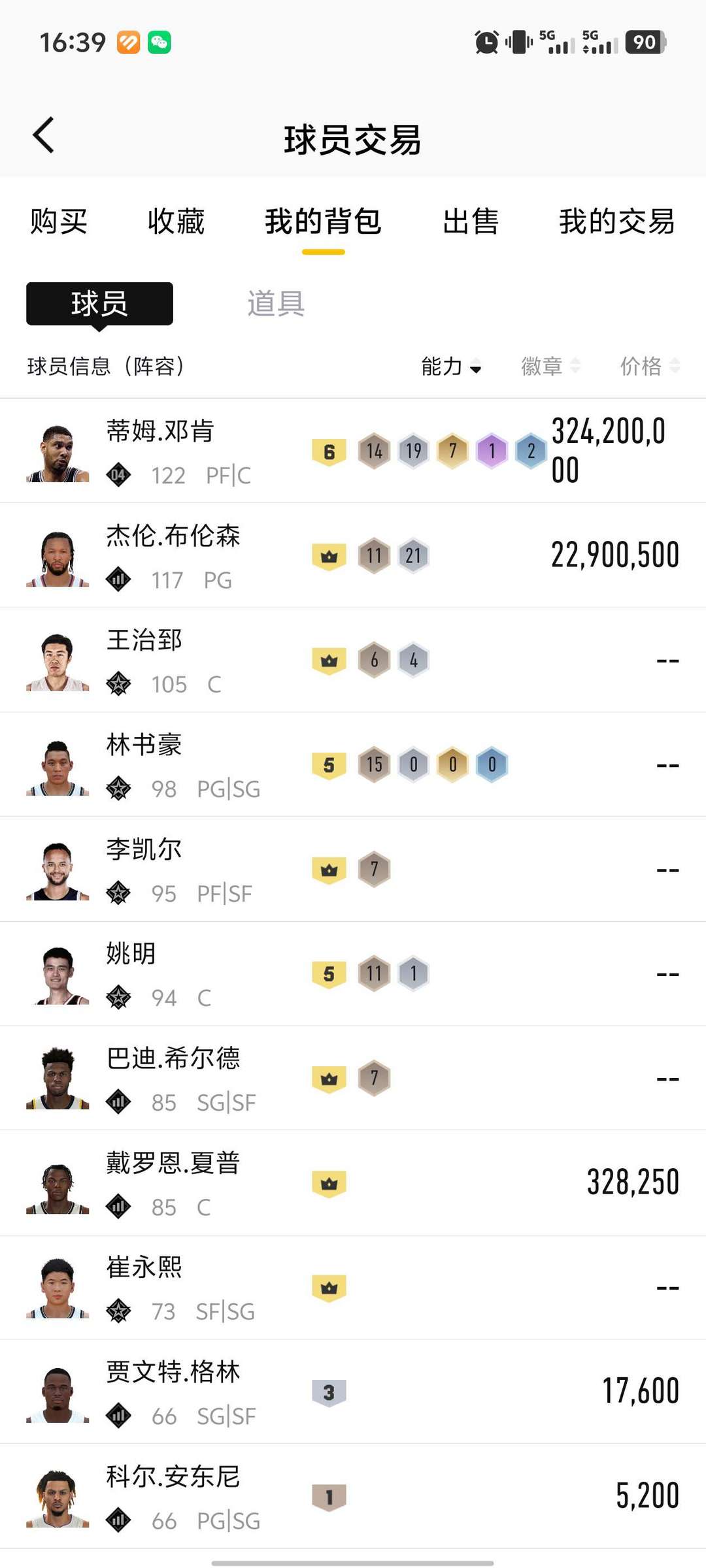Viewport: 706px width, 1568px height.
Task: Open player 崔永熙
Action: [145, 1267]
